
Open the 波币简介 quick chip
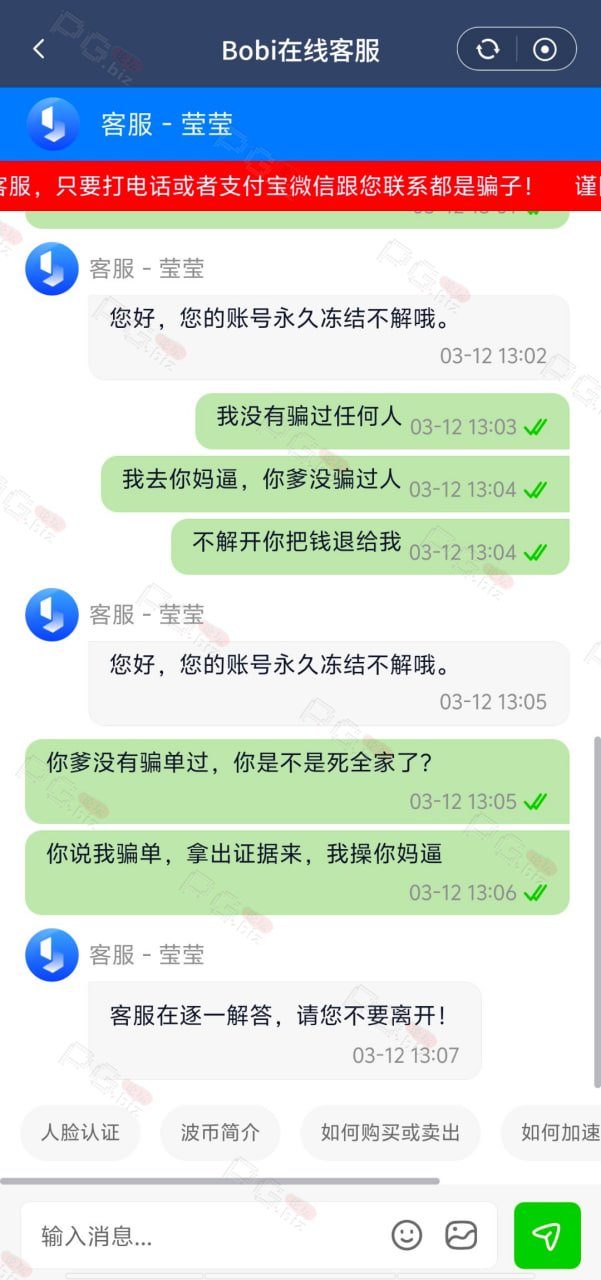point(220,1132)
